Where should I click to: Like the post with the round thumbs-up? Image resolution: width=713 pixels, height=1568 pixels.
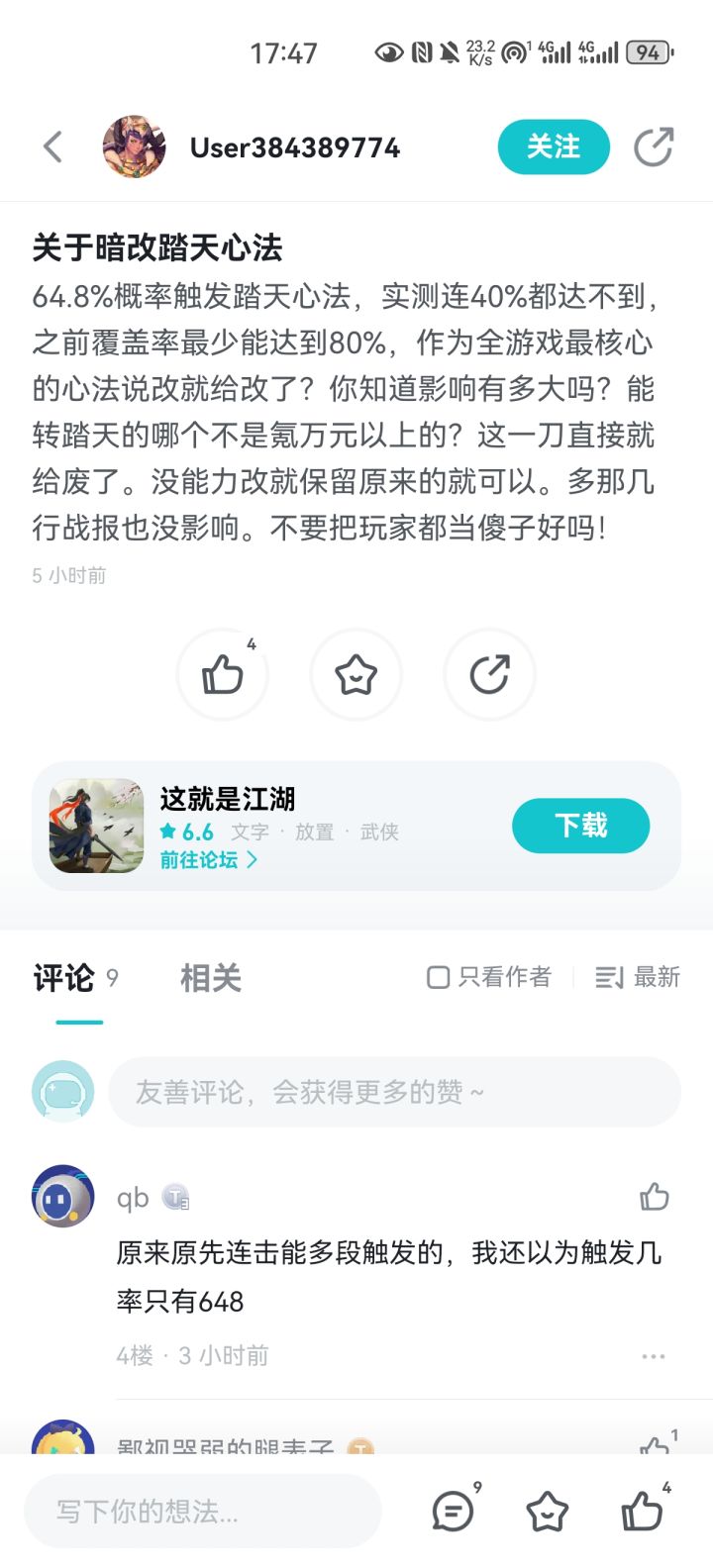coord(223,675)
